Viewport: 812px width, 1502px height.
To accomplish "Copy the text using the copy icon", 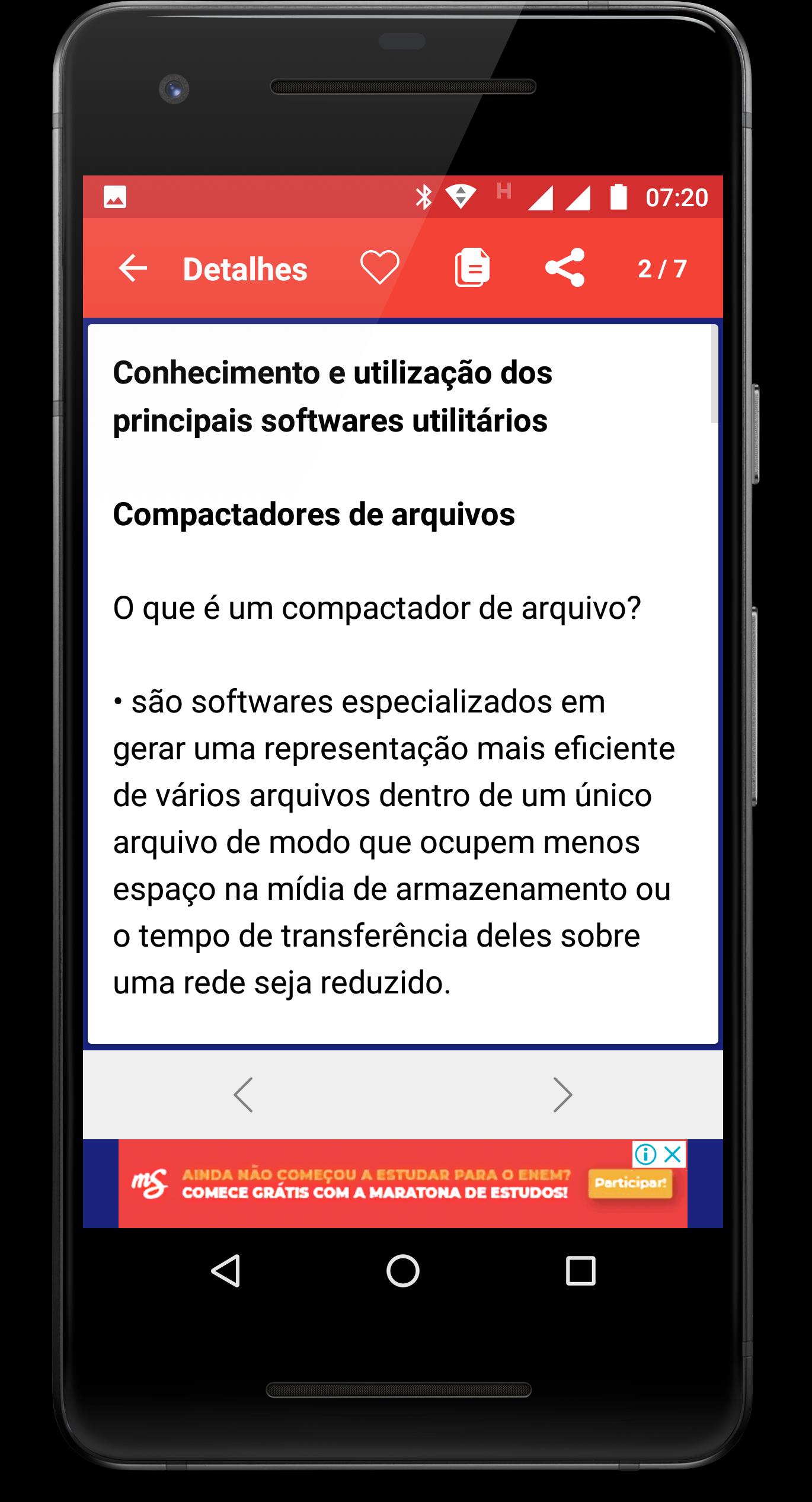I will [x=472, y=268].
